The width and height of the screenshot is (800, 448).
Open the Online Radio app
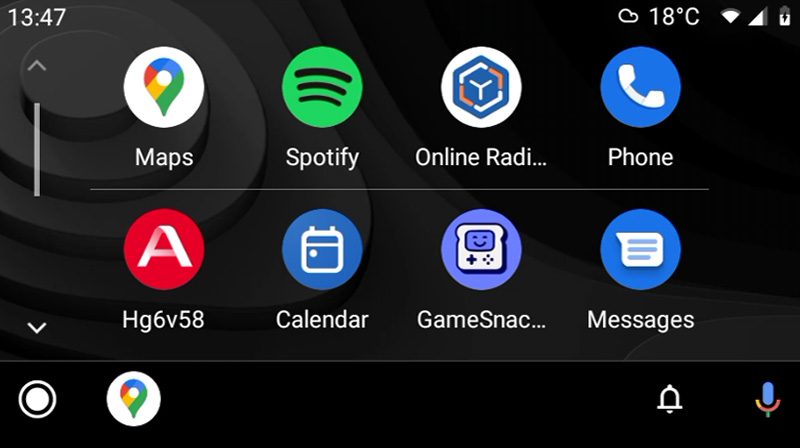pos(481,88)
